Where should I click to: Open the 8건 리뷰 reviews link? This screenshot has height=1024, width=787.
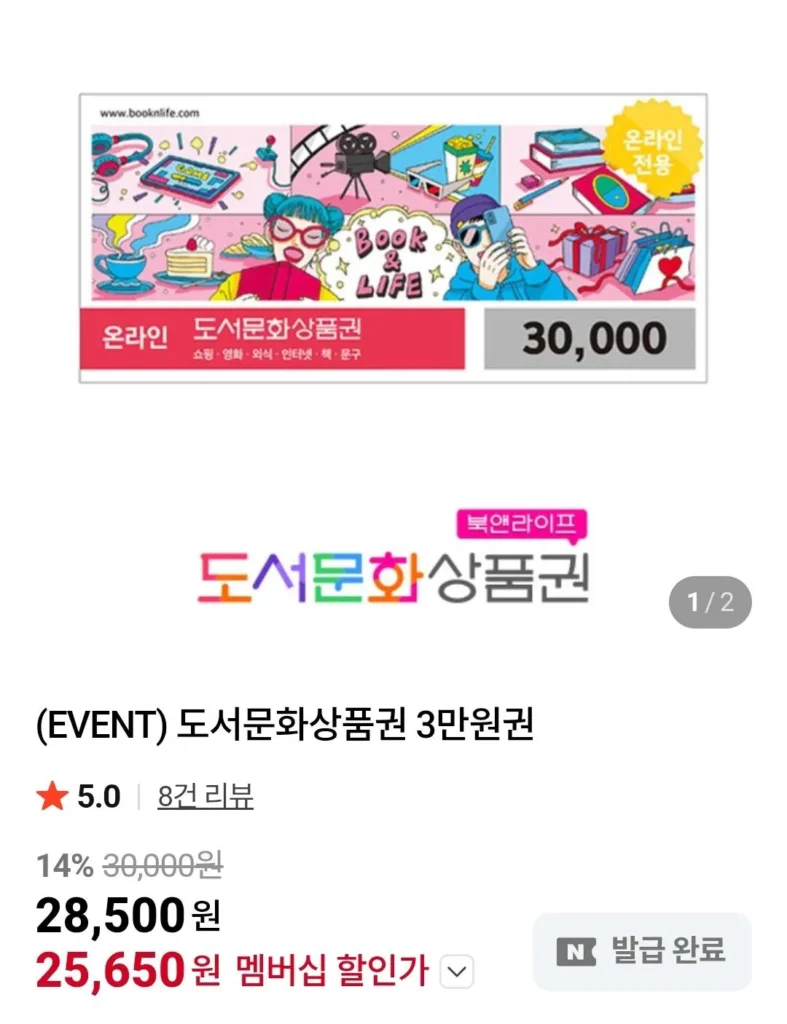point(205,797)
